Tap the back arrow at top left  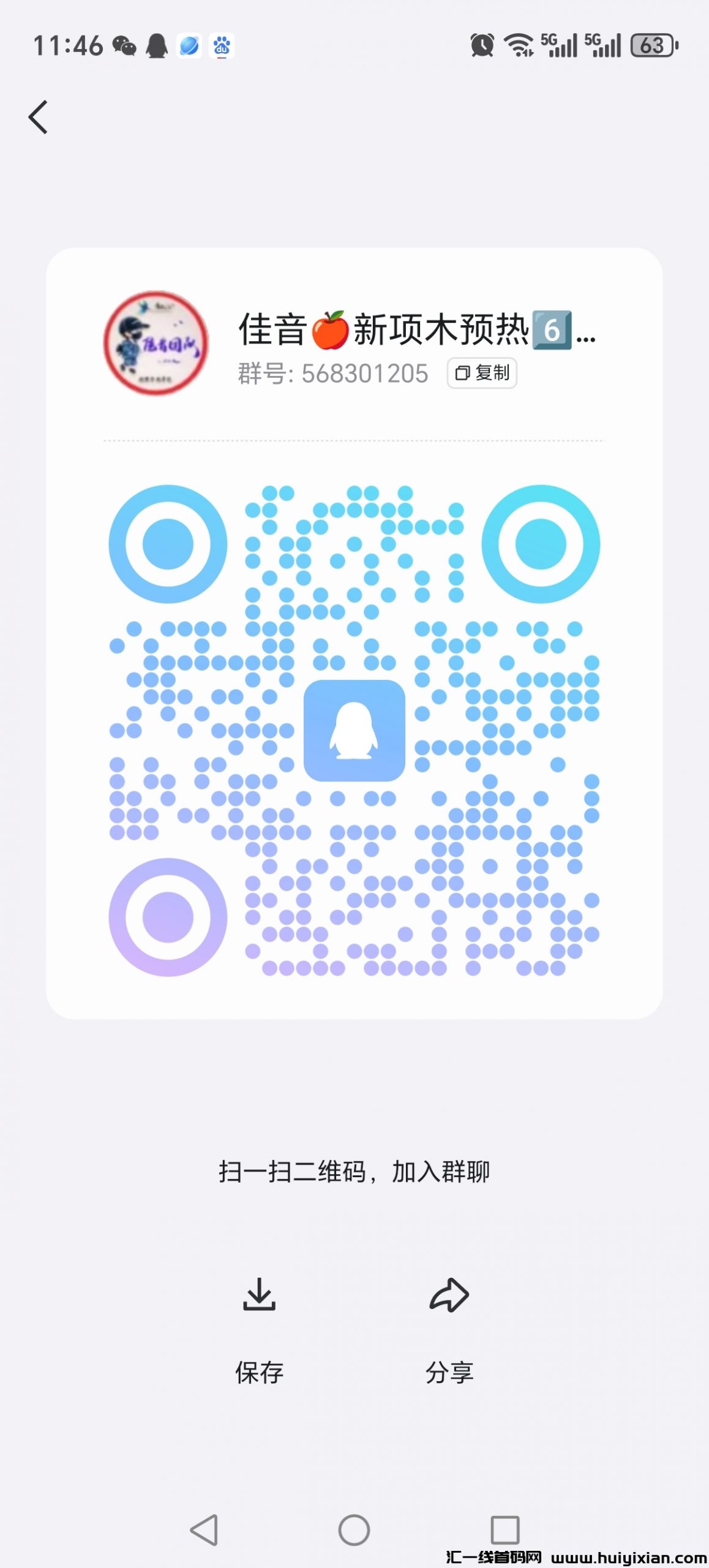pos(38,118)
